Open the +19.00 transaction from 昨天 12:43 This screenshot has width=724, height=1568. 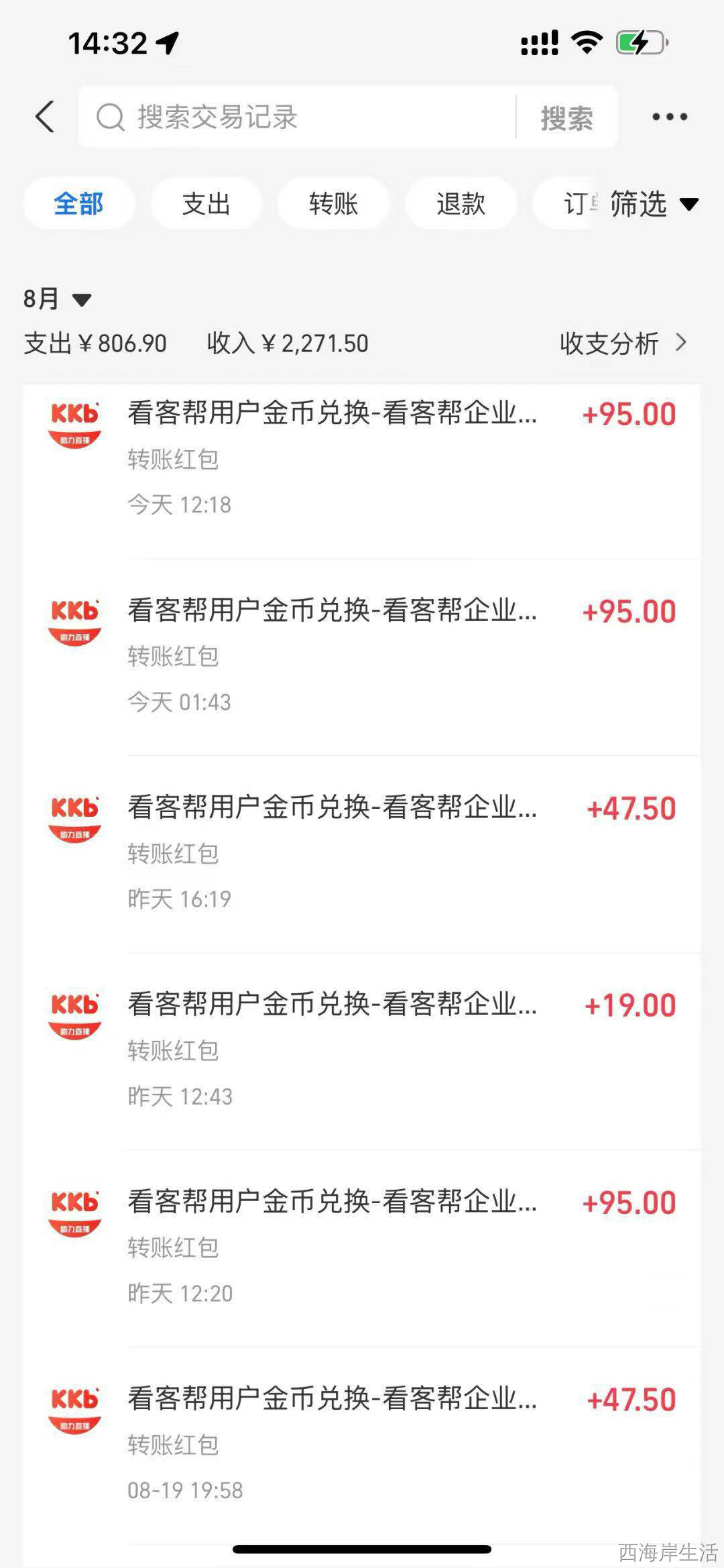click(x=362, y=1052)
